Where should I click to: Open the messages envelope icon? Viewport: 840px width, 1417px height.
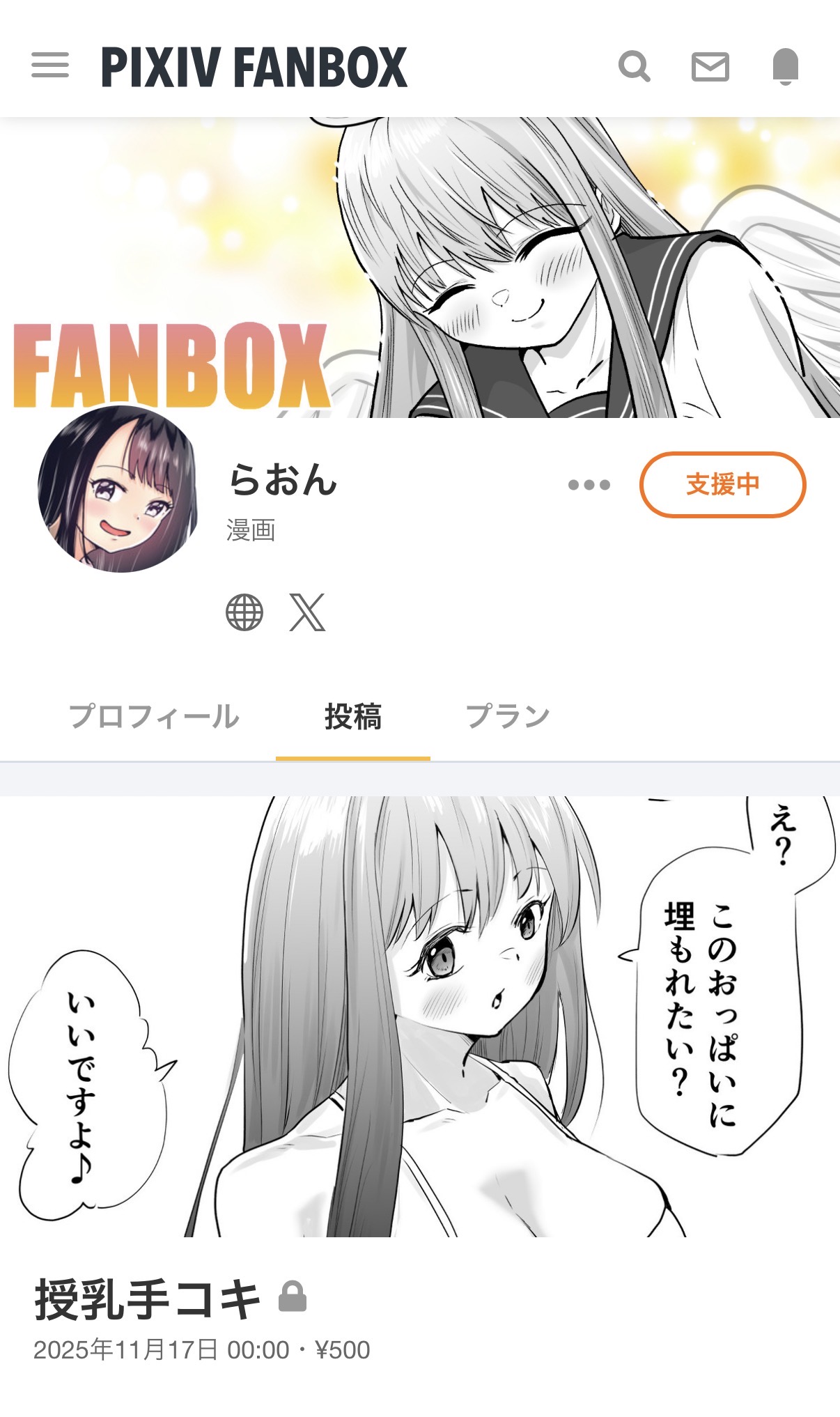click(710, 67)
